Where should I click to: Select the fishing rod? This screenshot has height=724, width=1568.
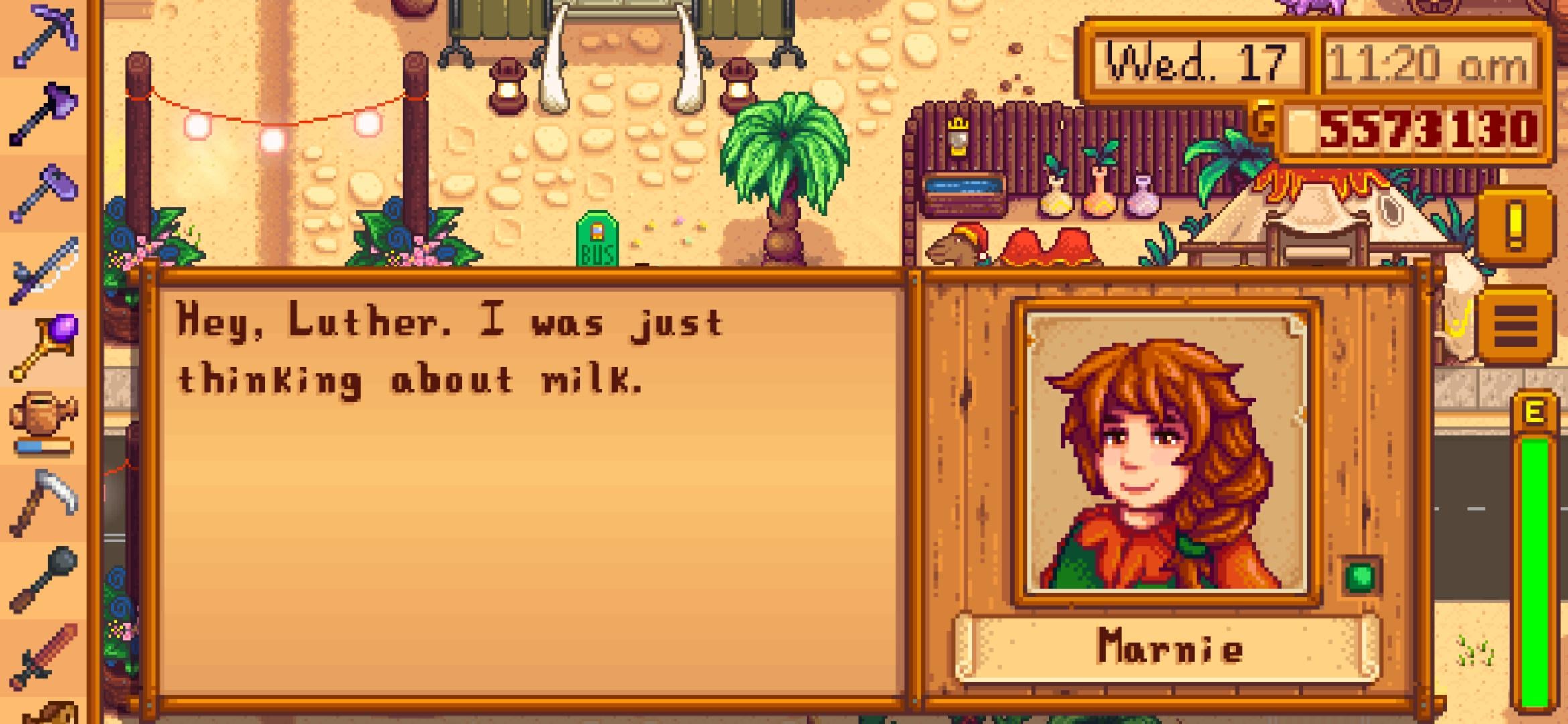click(44, 269)
